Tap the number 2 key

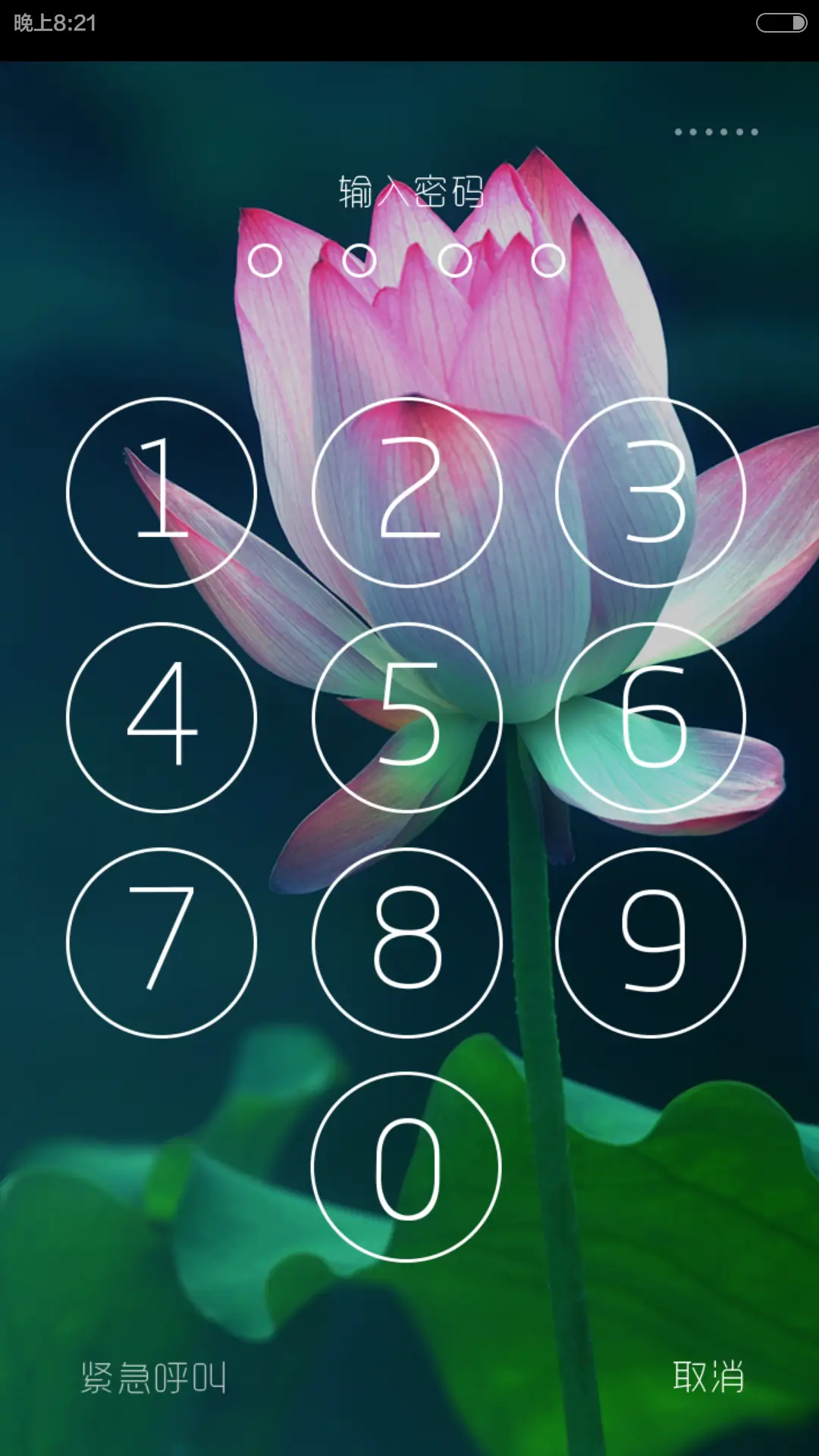point(407,492)
